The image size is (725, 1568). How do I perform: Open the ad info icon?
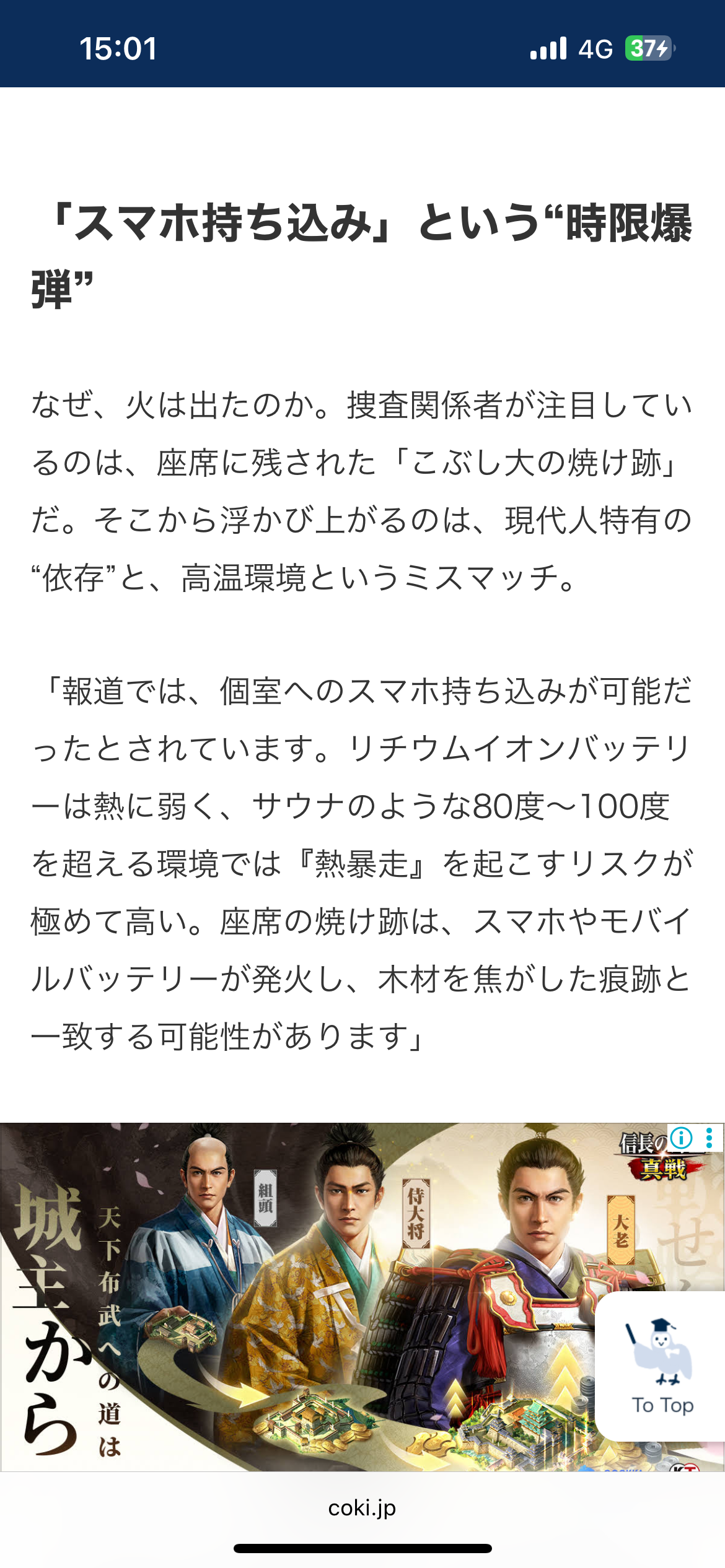click(681, 1138)
